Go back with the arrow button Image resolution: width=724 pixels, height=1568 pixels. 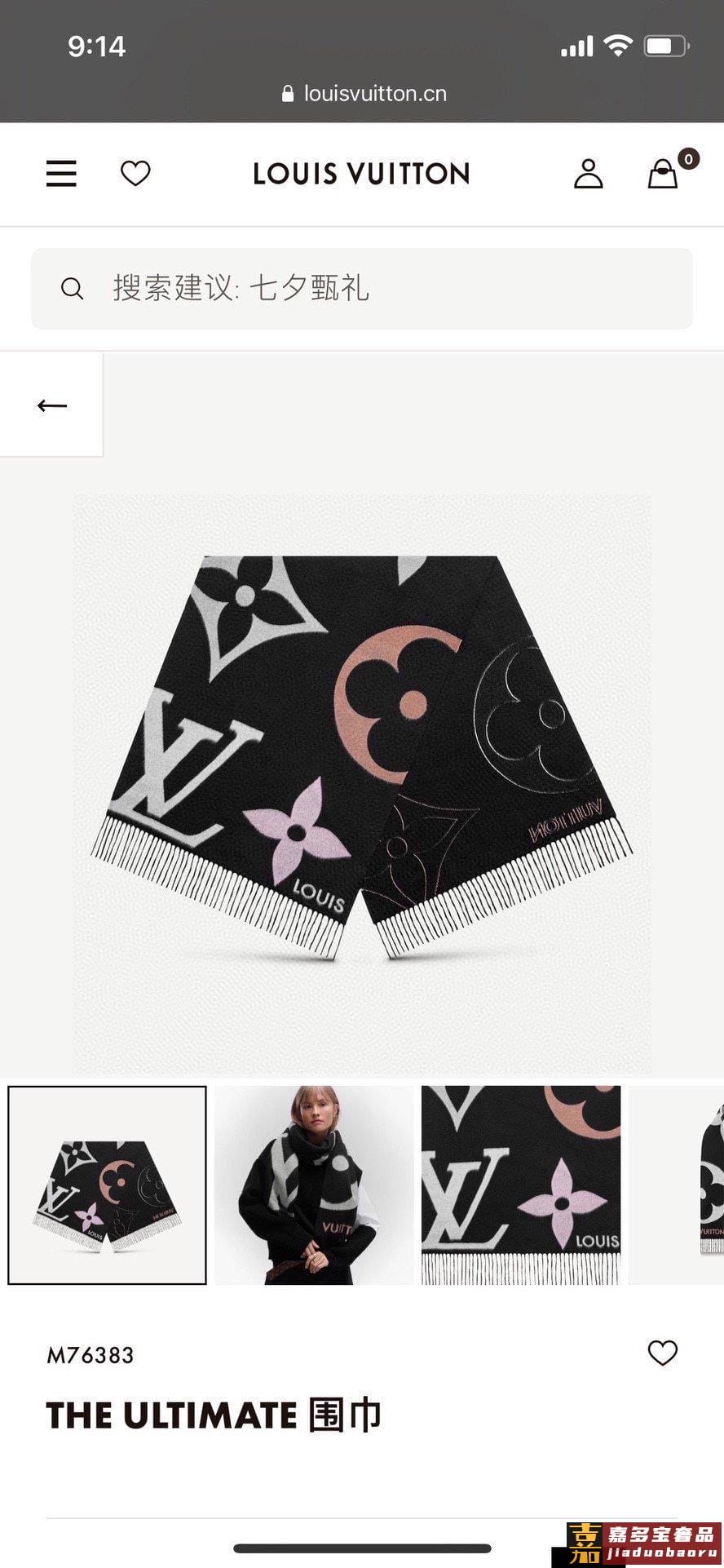51,405
